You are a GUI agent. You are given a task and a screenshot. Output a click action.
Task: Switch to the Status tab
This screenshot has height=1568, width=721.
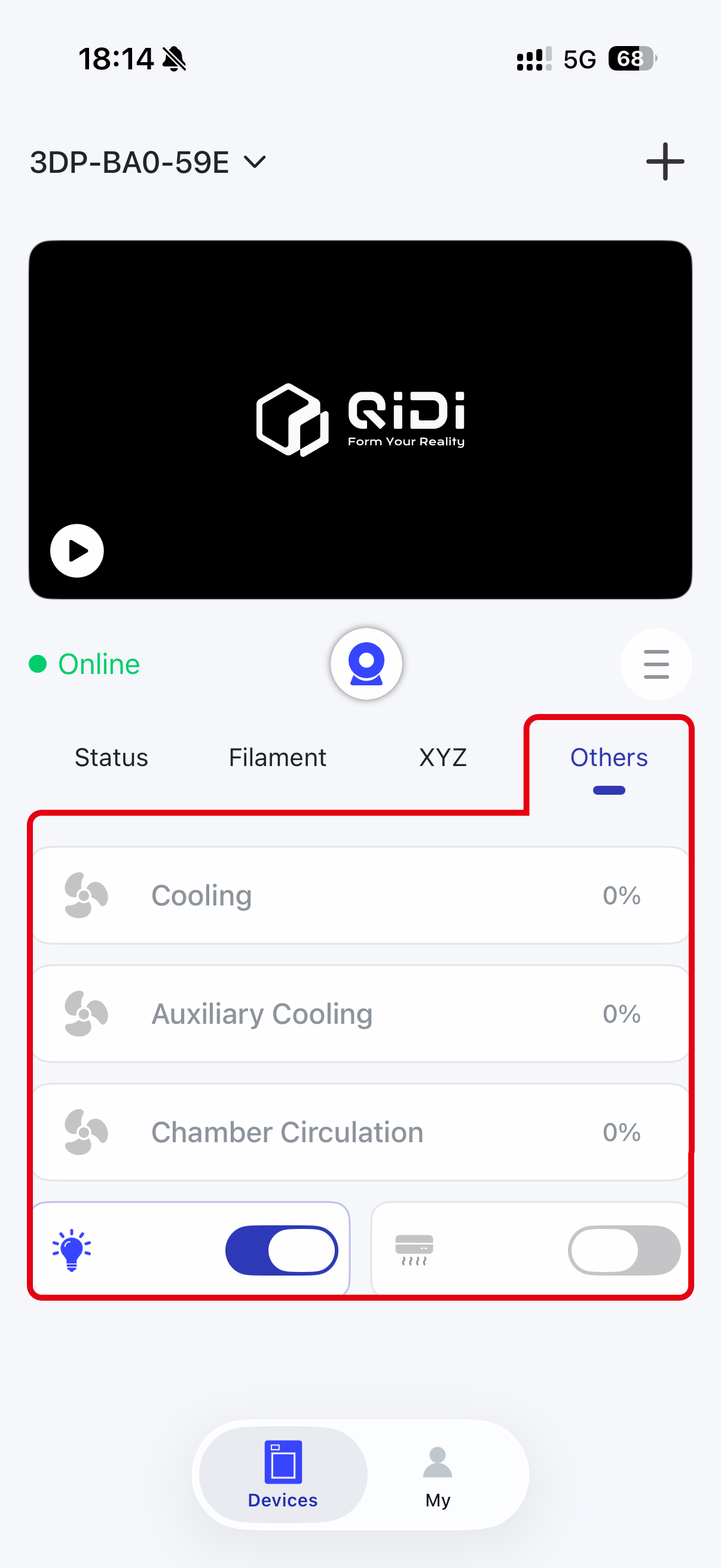point(111,758)
